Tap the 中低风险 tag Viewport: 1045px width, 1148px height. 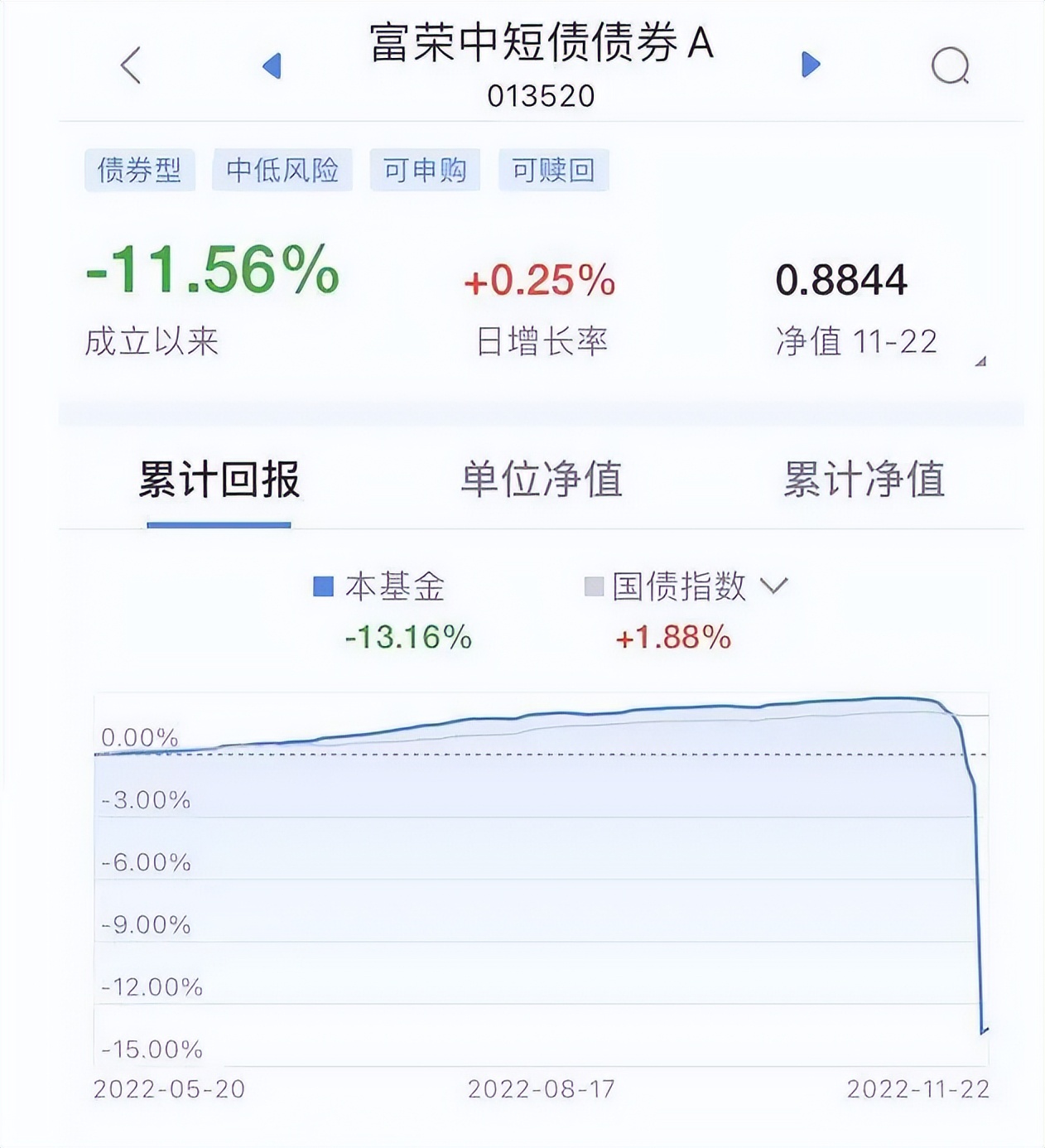point(282,170)
